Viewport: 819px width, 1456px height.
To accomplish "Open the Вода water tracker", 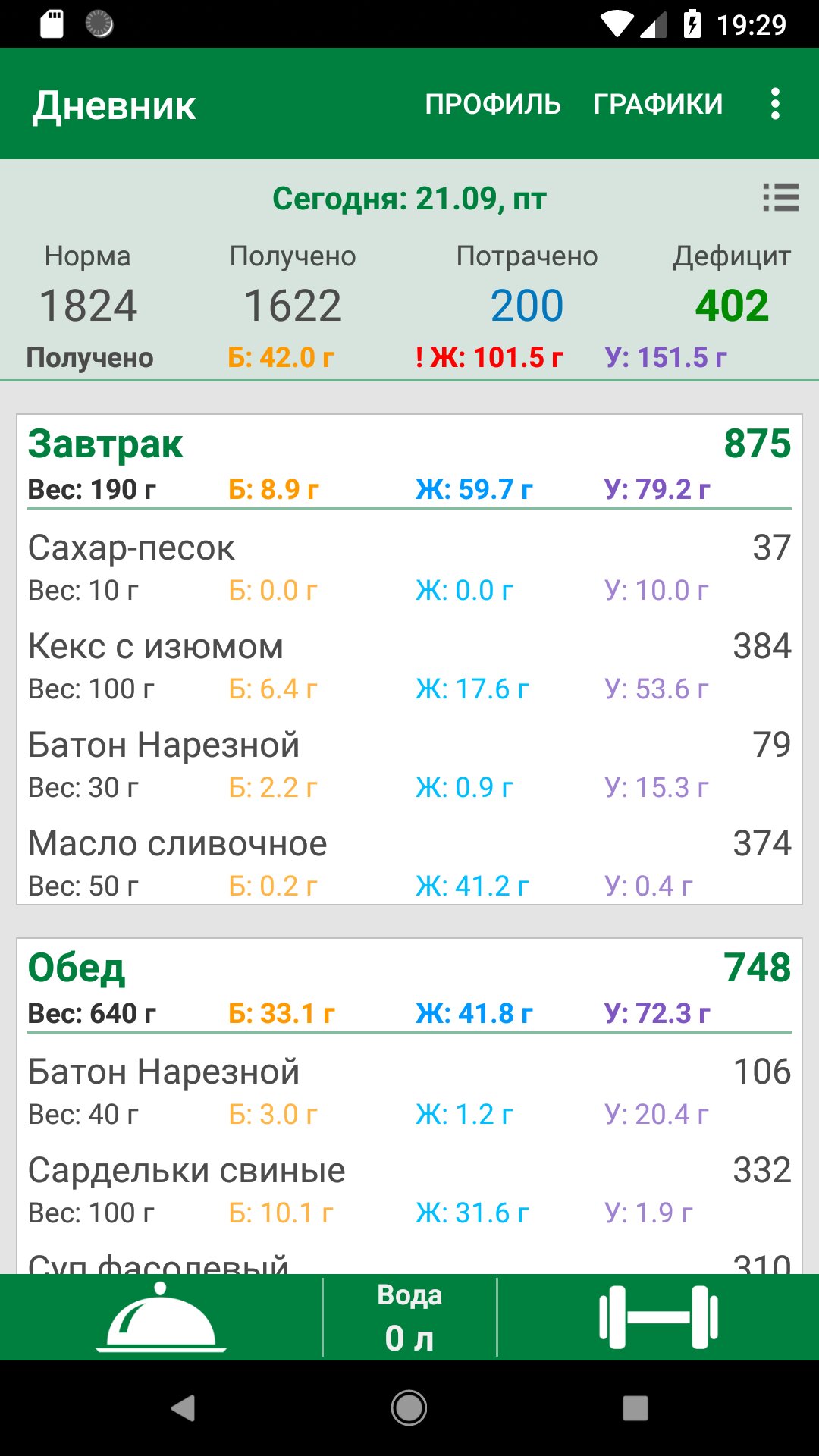I will coord(409,1317).
